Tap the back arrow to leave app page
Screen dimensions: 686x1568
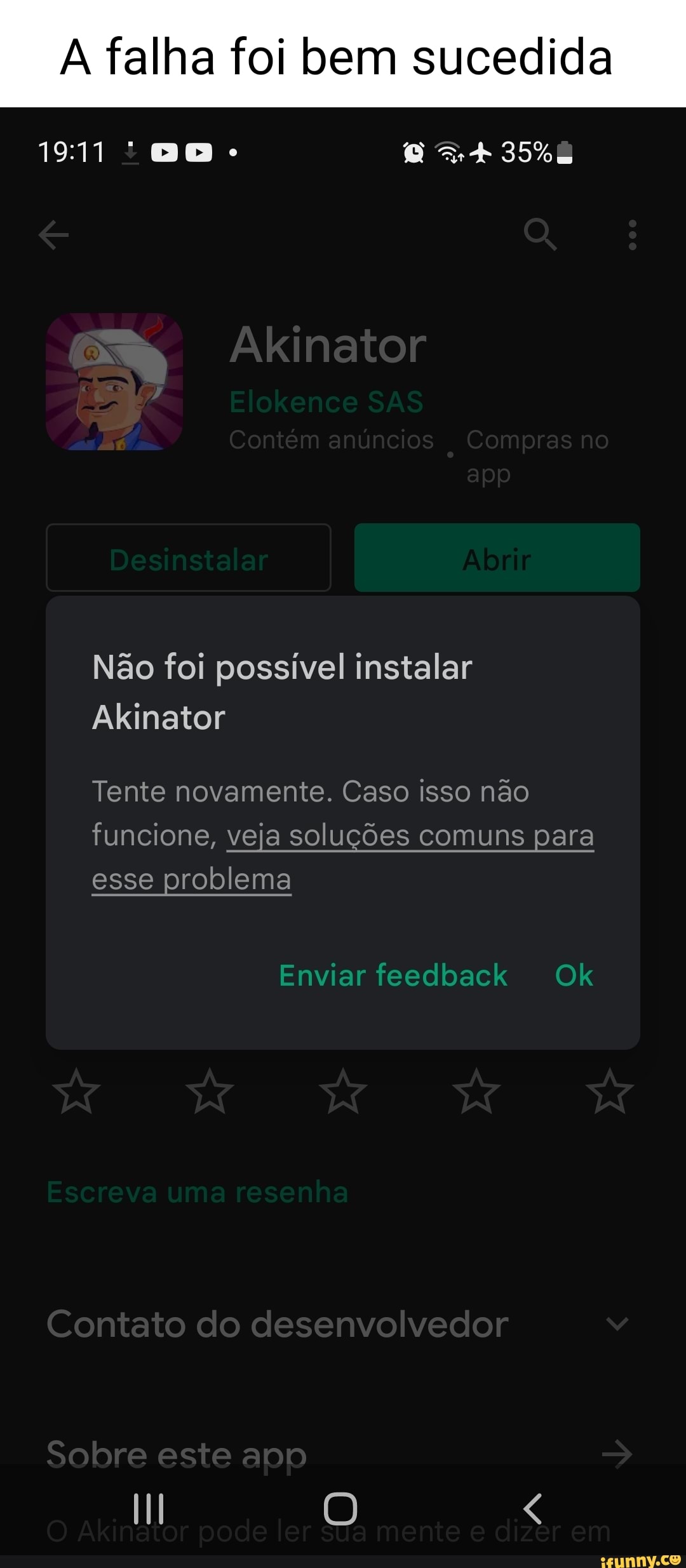(54, 235)
